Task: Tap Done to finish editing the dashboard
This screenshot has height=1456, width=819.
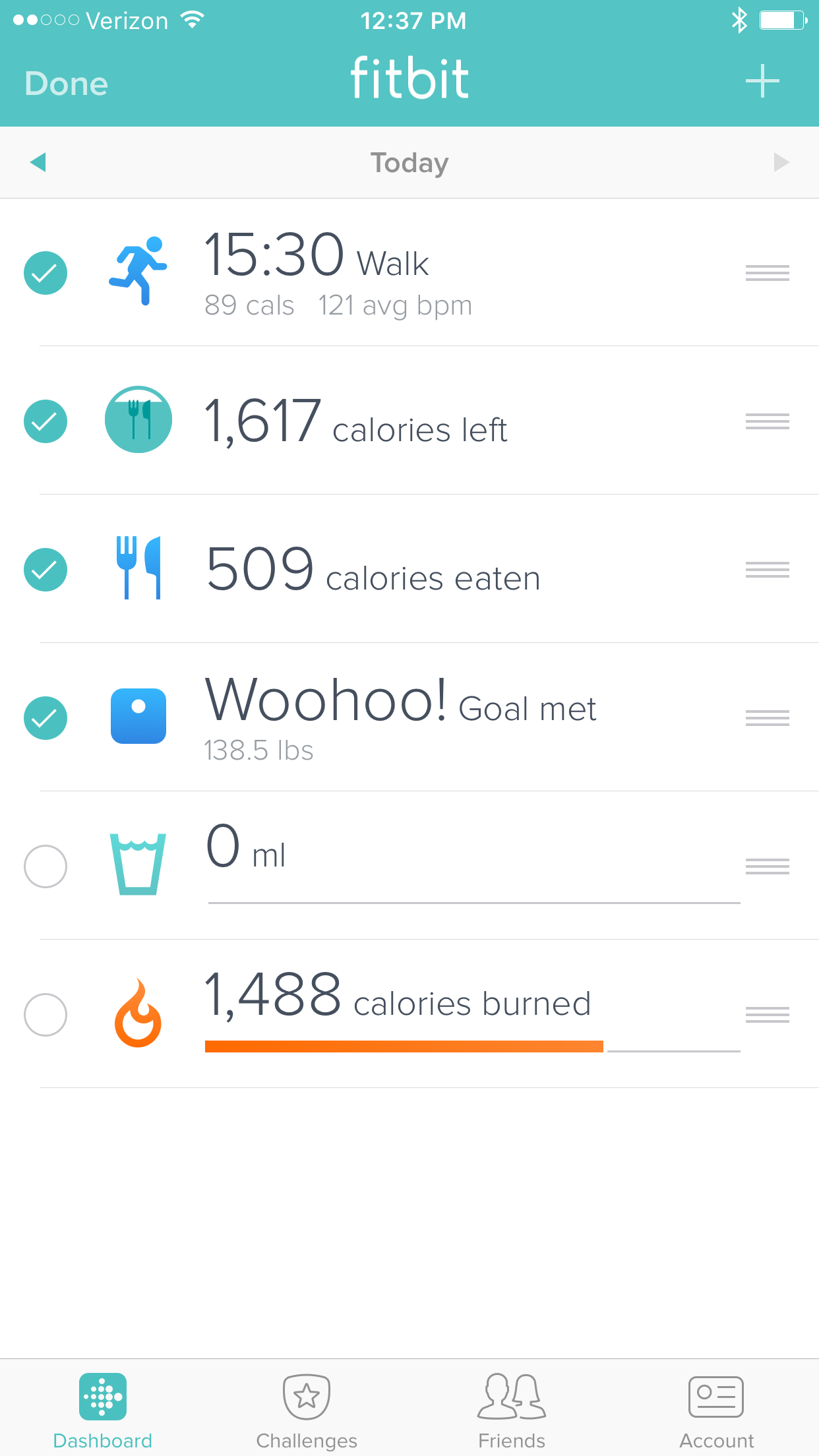Action: pyautogui.click(x=66, y=84)
